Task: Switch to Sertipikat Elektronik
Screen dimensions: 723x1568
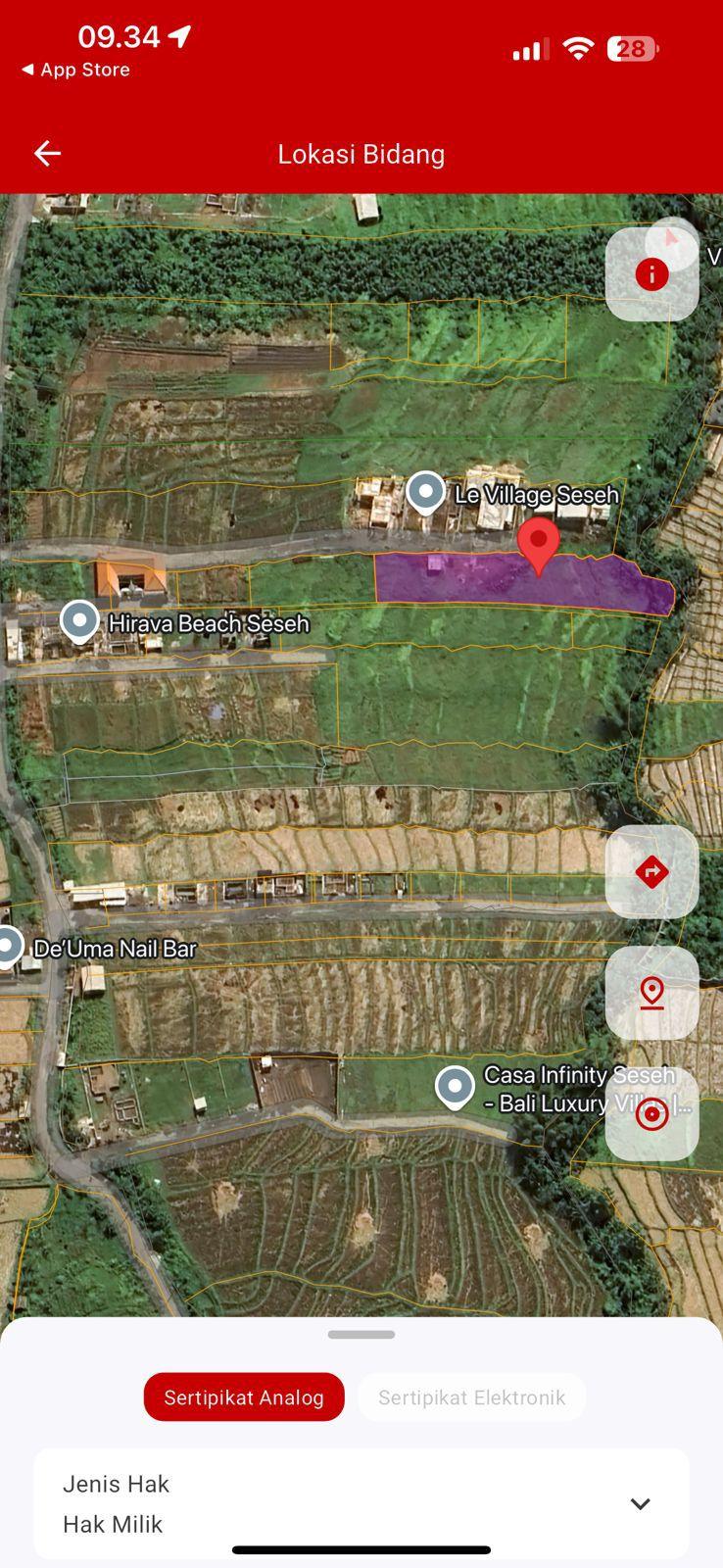Action: [471, 1396]
